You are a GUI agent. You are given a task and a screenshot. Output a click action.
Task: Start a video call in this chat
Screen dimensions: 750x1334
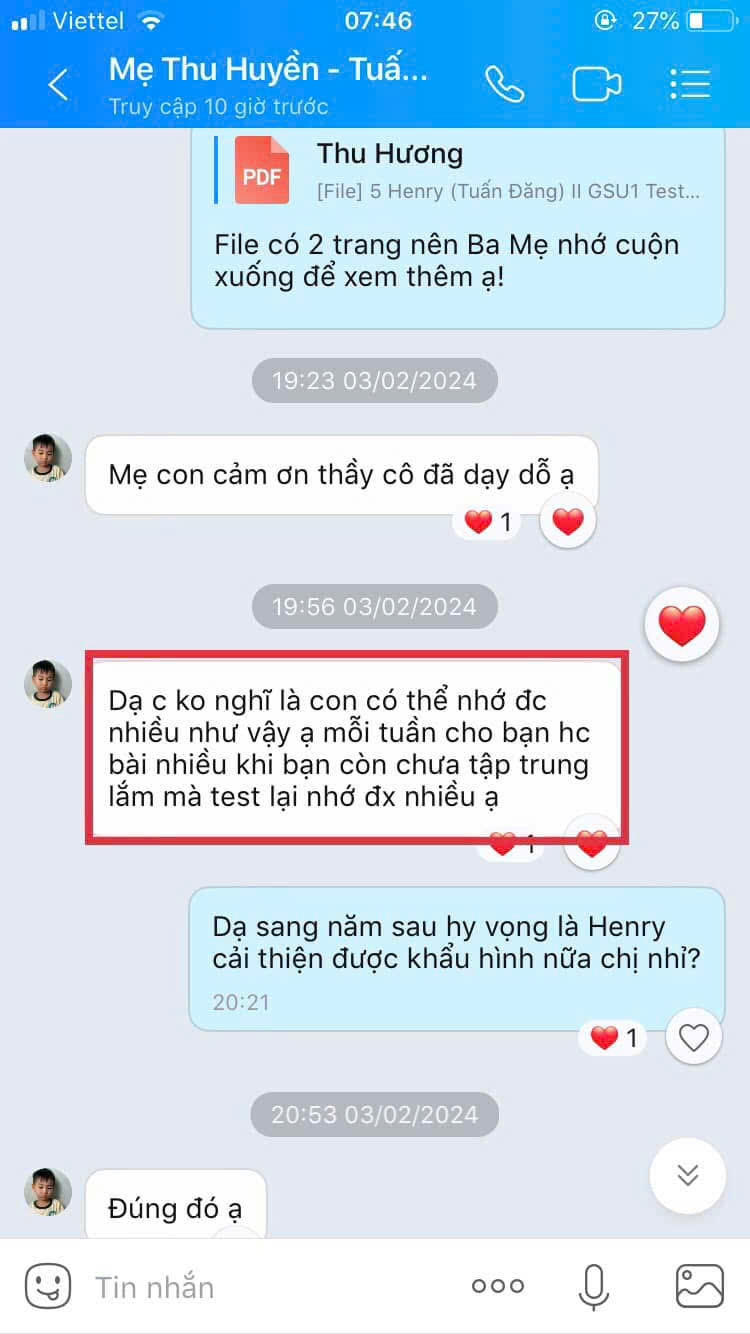pyautogui.click(x=596, y=84)
